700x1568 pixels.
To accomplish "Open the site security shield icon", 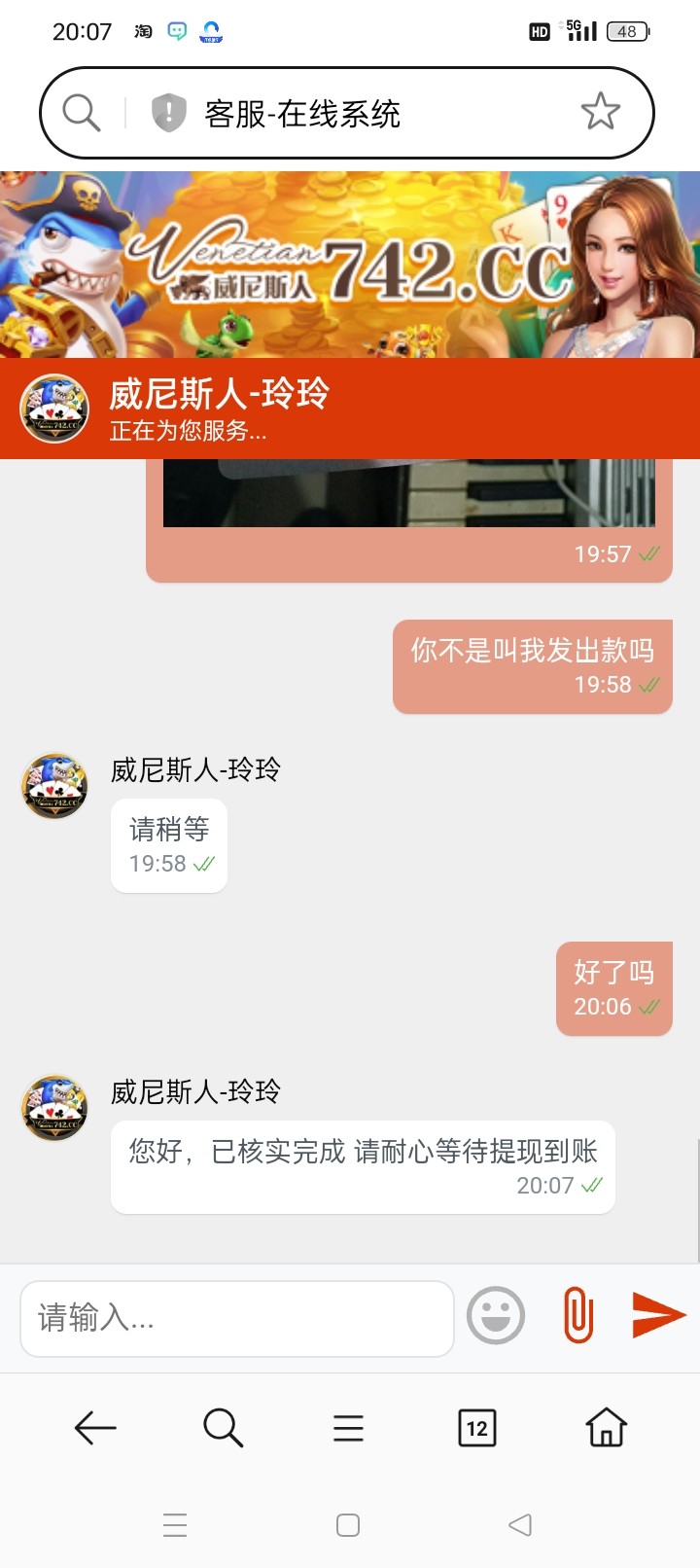I will 168,113.
